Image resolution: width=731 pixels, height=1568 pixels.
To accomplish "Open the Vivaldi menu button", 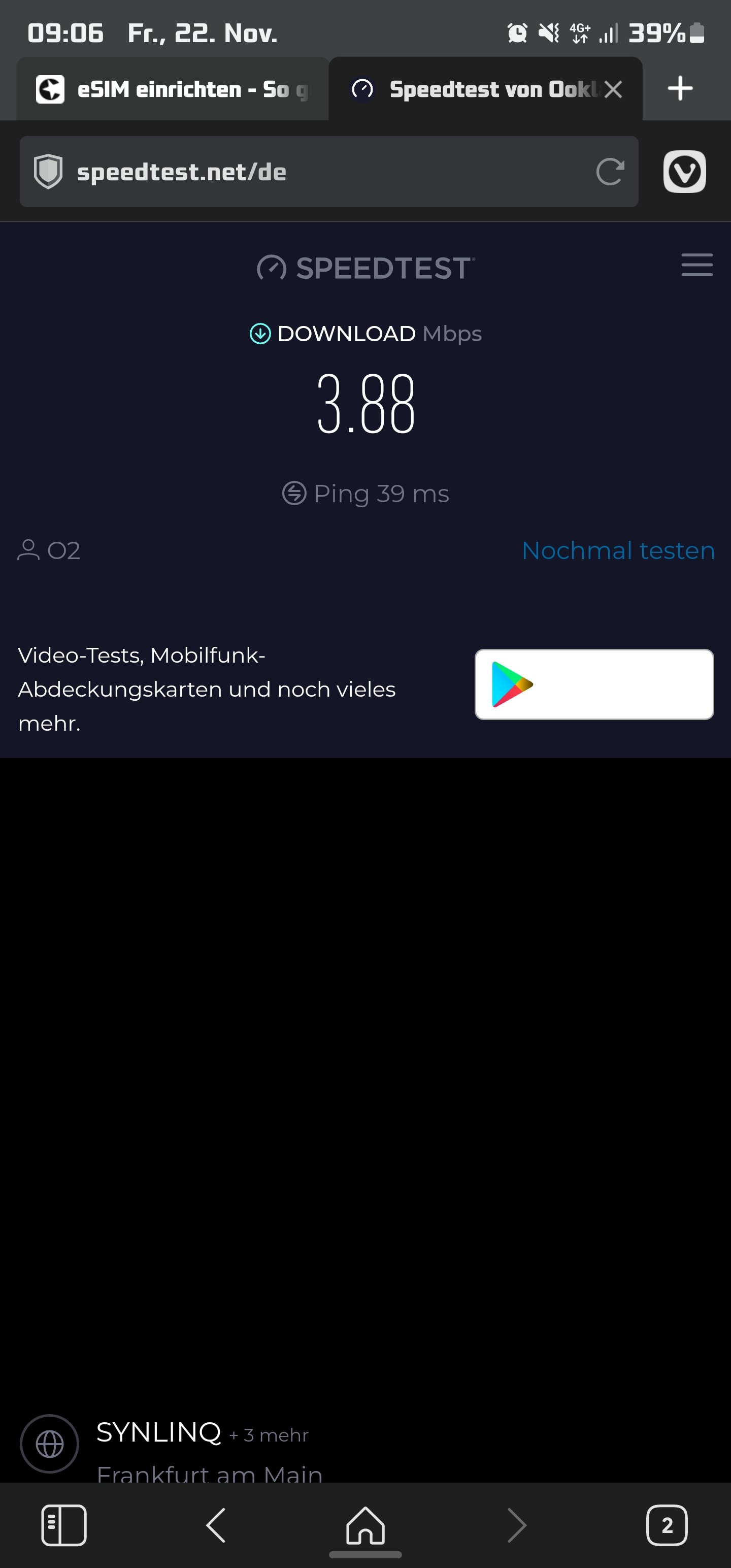I will pos(684,172).
